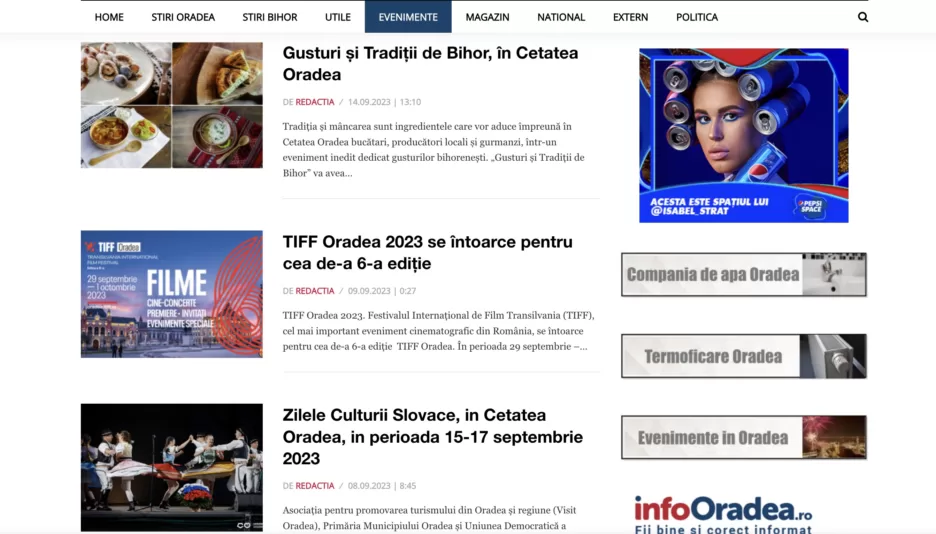
Task: Open the food collage article thumbnail
Action: tap(172, 105)
